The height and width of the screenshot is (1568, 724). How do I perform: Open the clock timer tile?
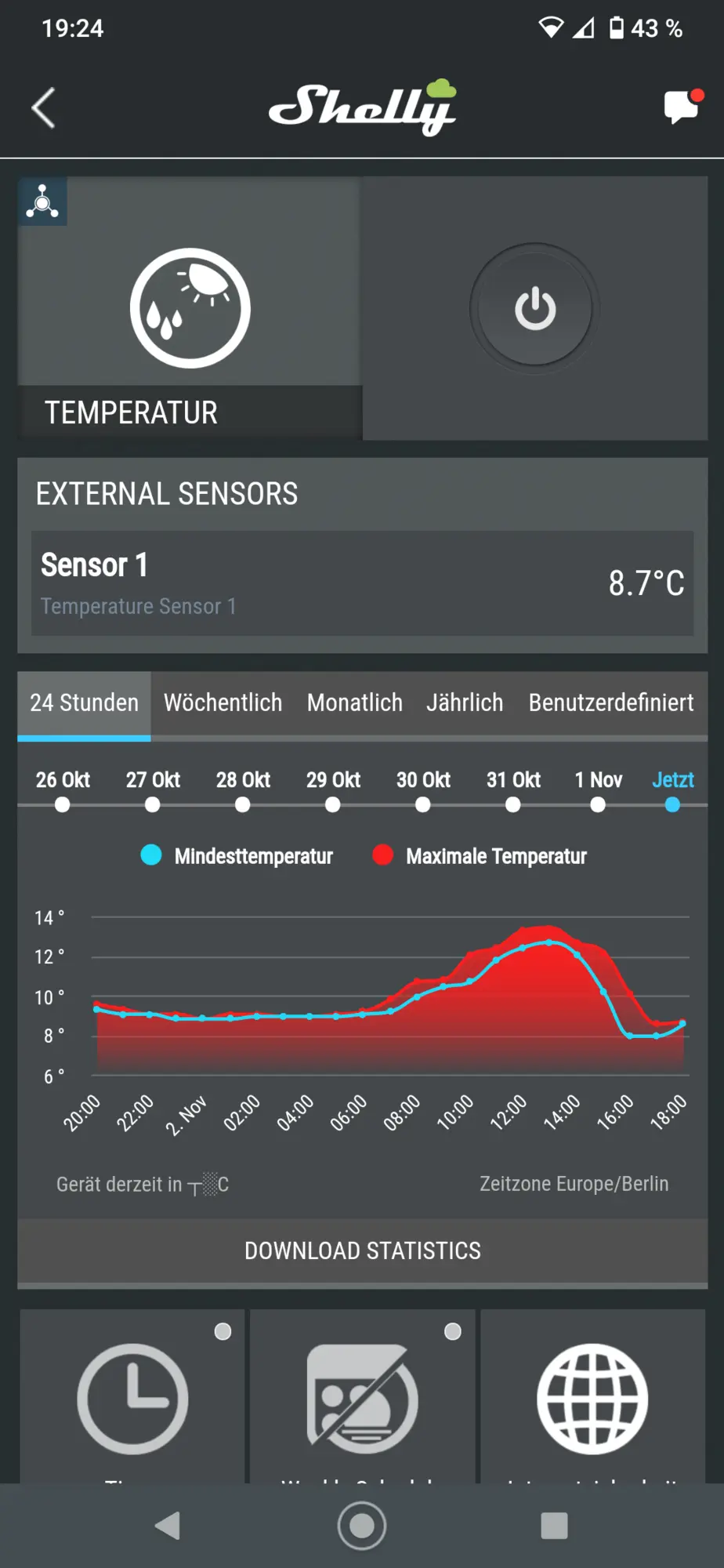point(132,1399)
